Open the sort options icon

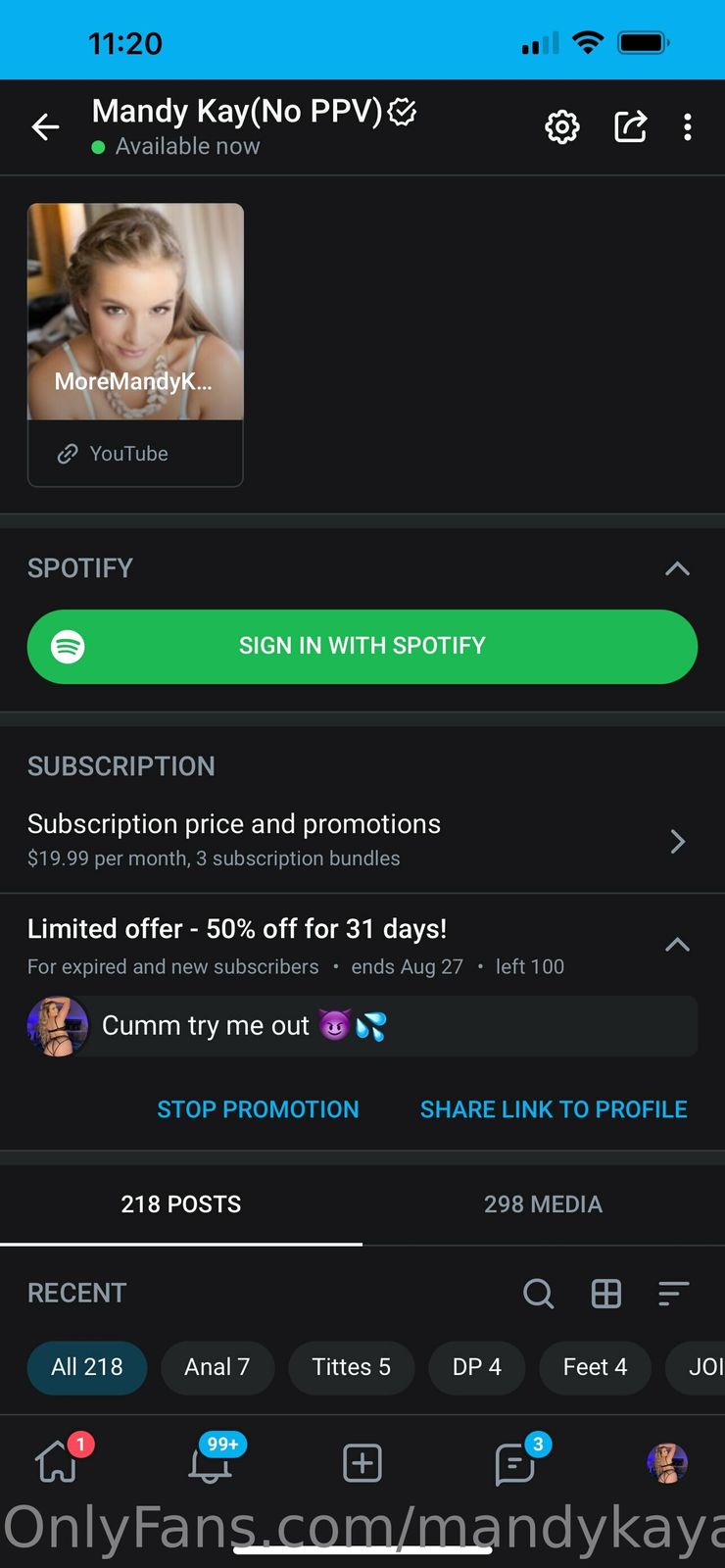(674, 1294)
